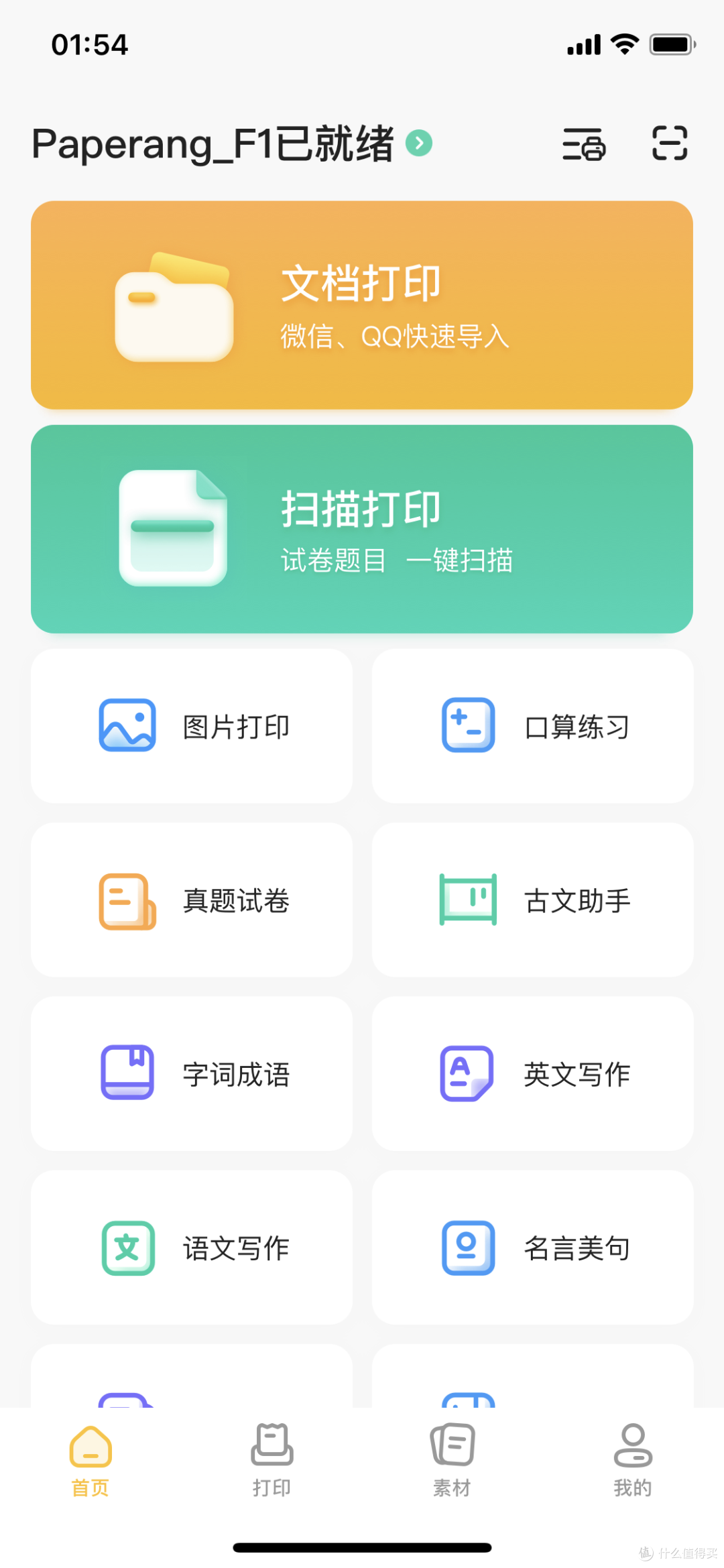Select 图片打印 picture printing
Screen dimensions: 724x1568
pos(192,726)
